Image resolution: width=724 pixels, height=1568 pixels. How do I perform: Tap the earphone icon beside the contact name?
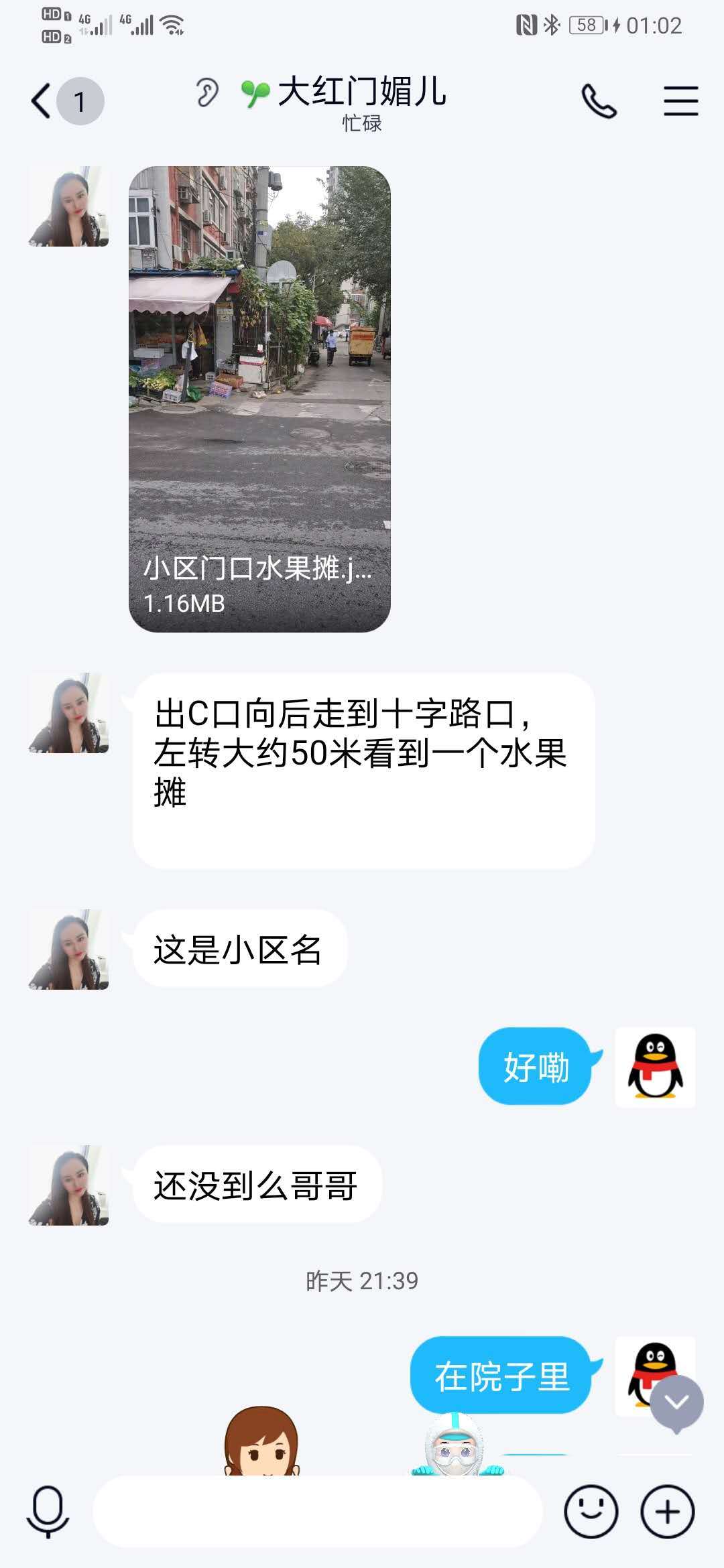(208, 94)
